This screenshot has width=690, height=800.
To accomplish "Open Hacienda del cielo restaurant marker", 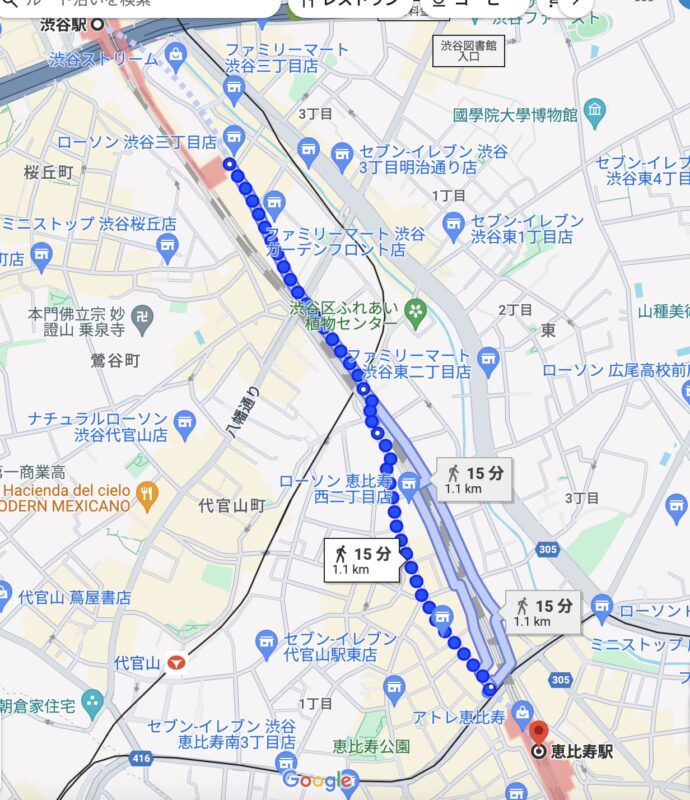I will pyautogui.click(x=148, y=492).
